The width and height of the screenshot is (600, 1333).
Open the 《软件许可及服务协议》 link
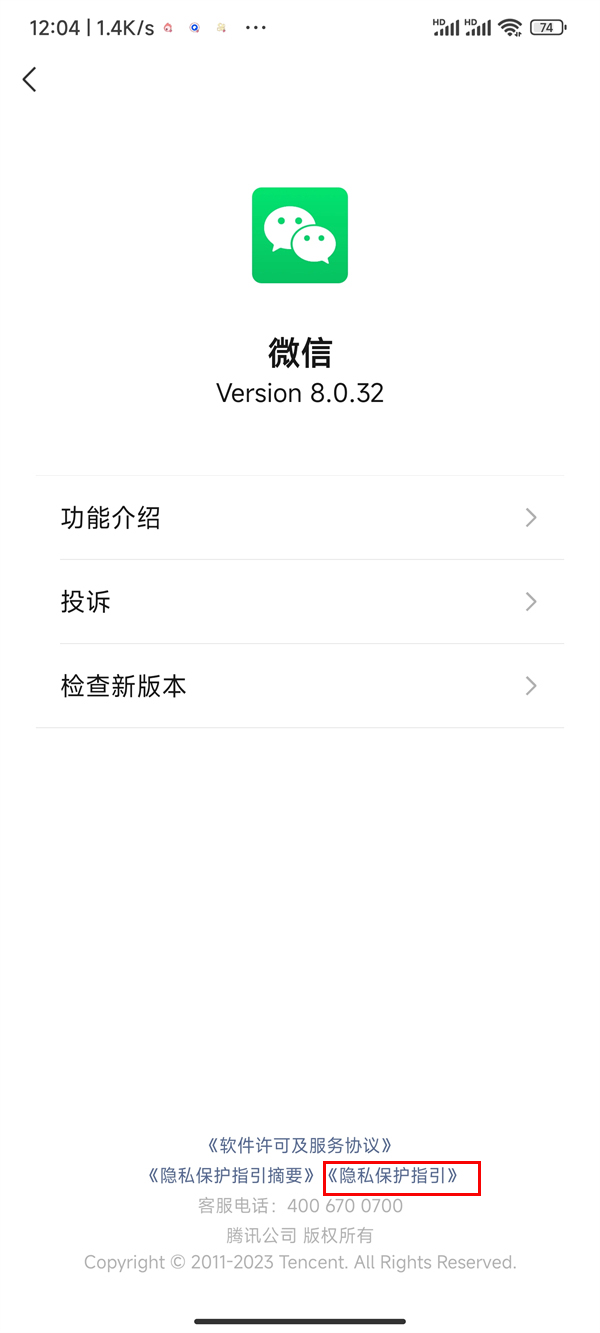click(x=299, y=1145)
